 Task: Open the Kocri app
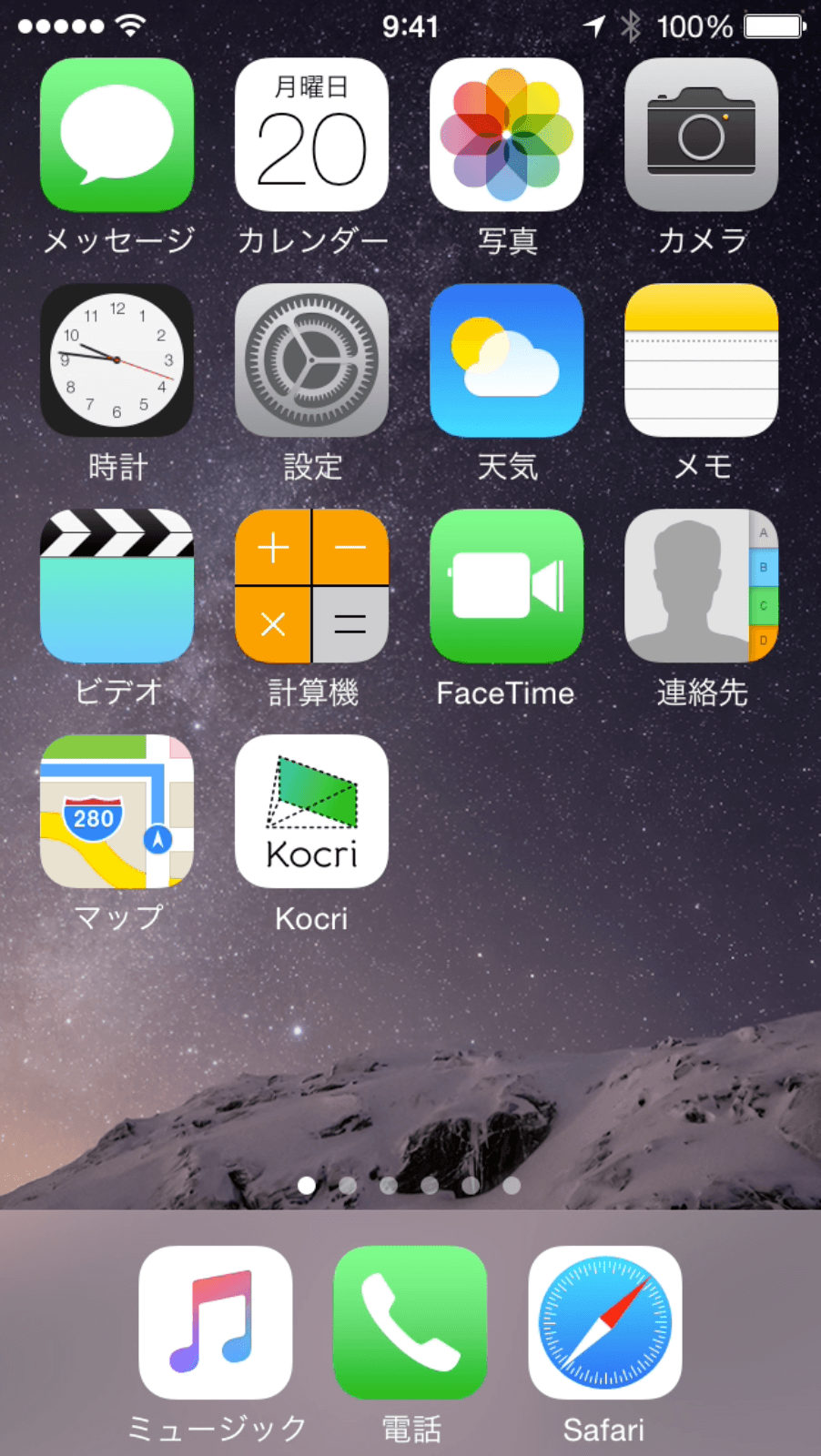point(311,812)
